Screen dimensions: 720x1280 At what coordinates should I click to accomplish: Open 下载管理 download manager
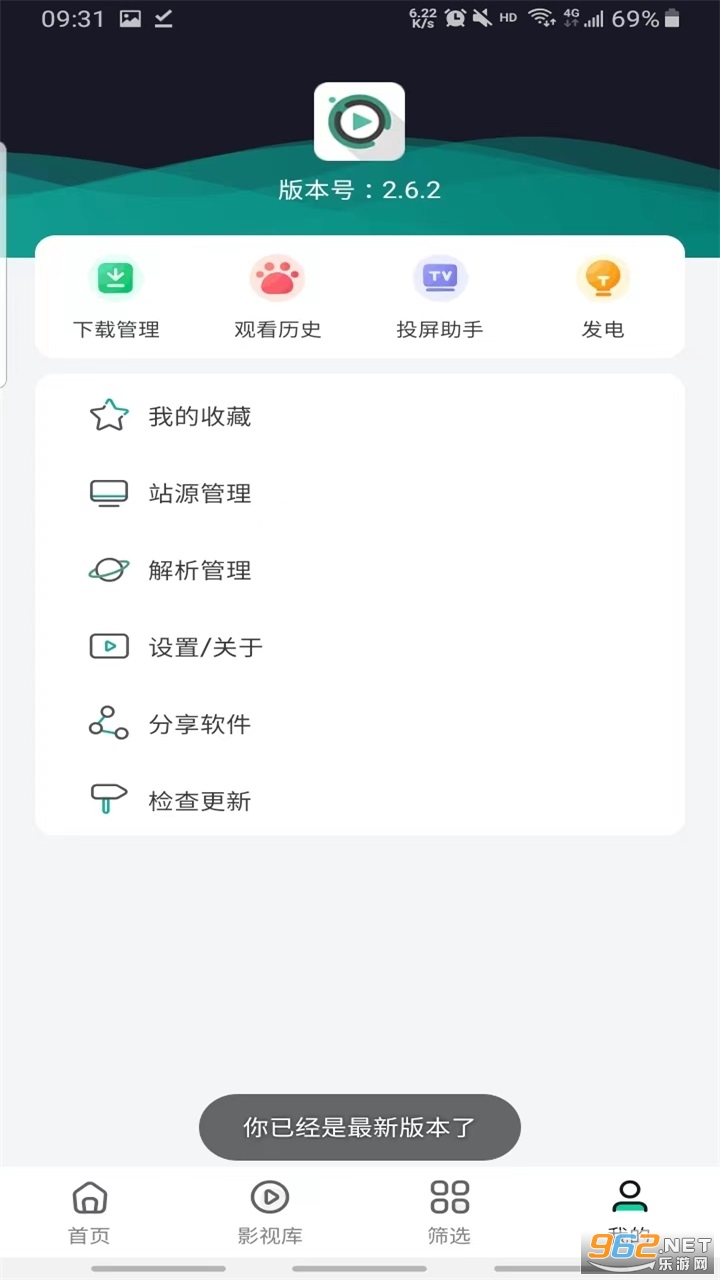pos(116,297)
